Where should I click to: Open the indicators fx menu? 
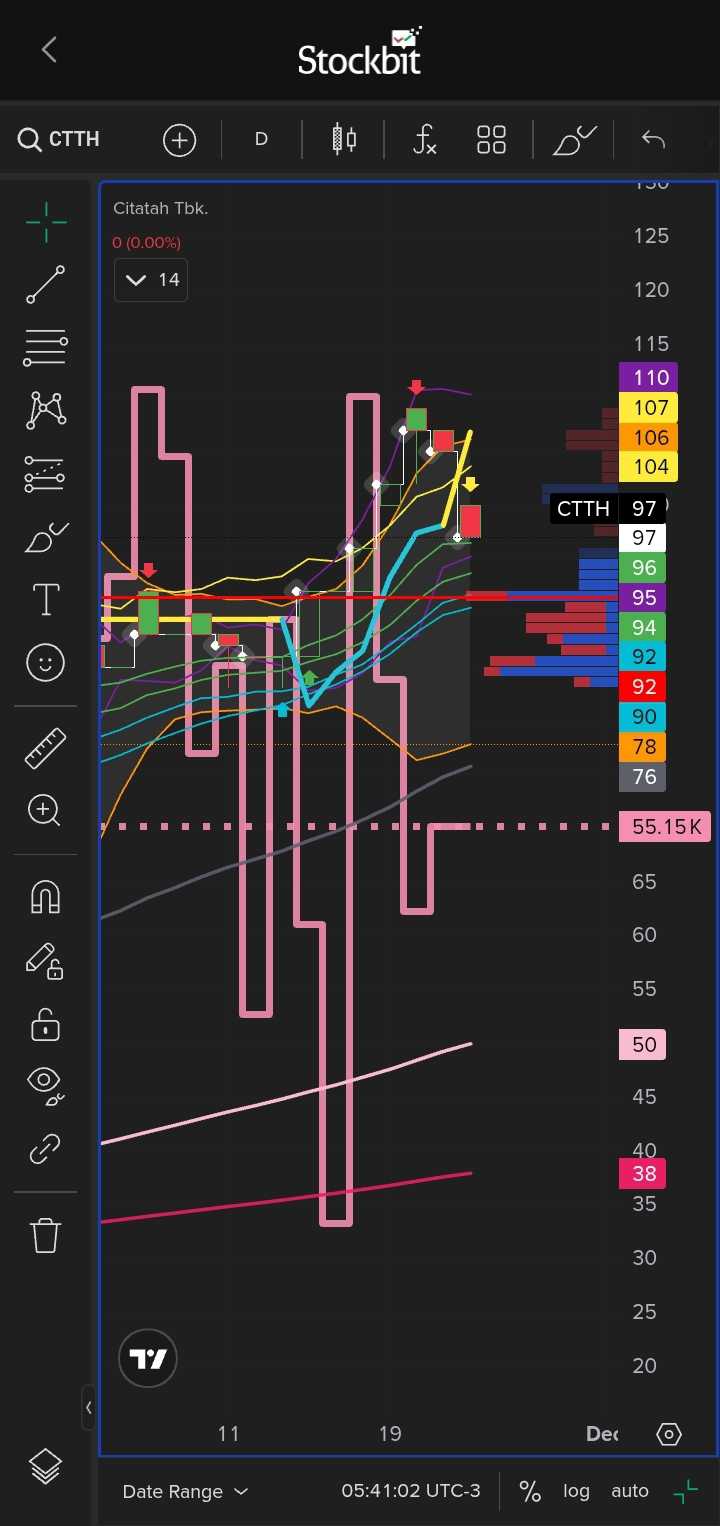425,140
